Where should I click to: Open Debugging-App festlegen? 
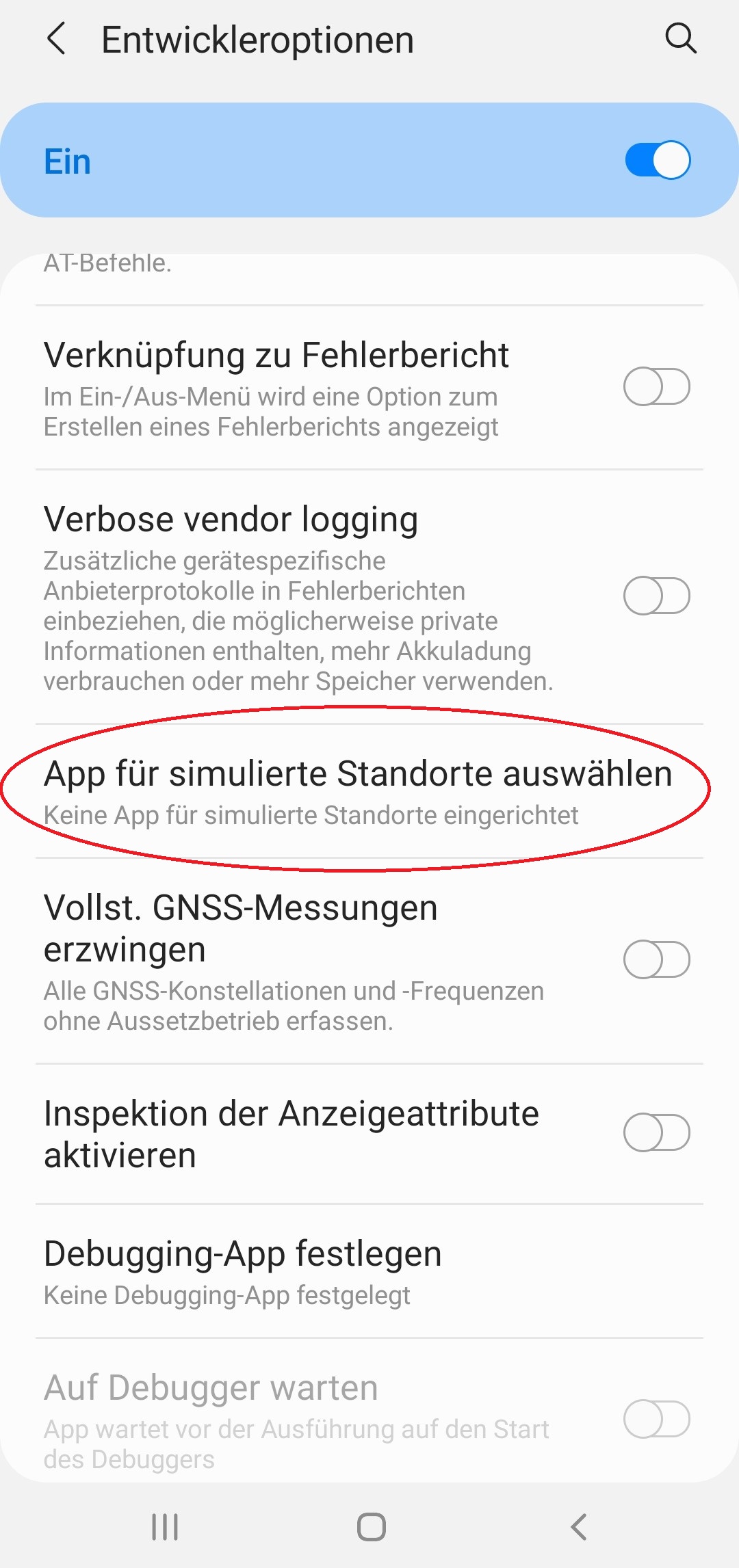click(369, 1271)
